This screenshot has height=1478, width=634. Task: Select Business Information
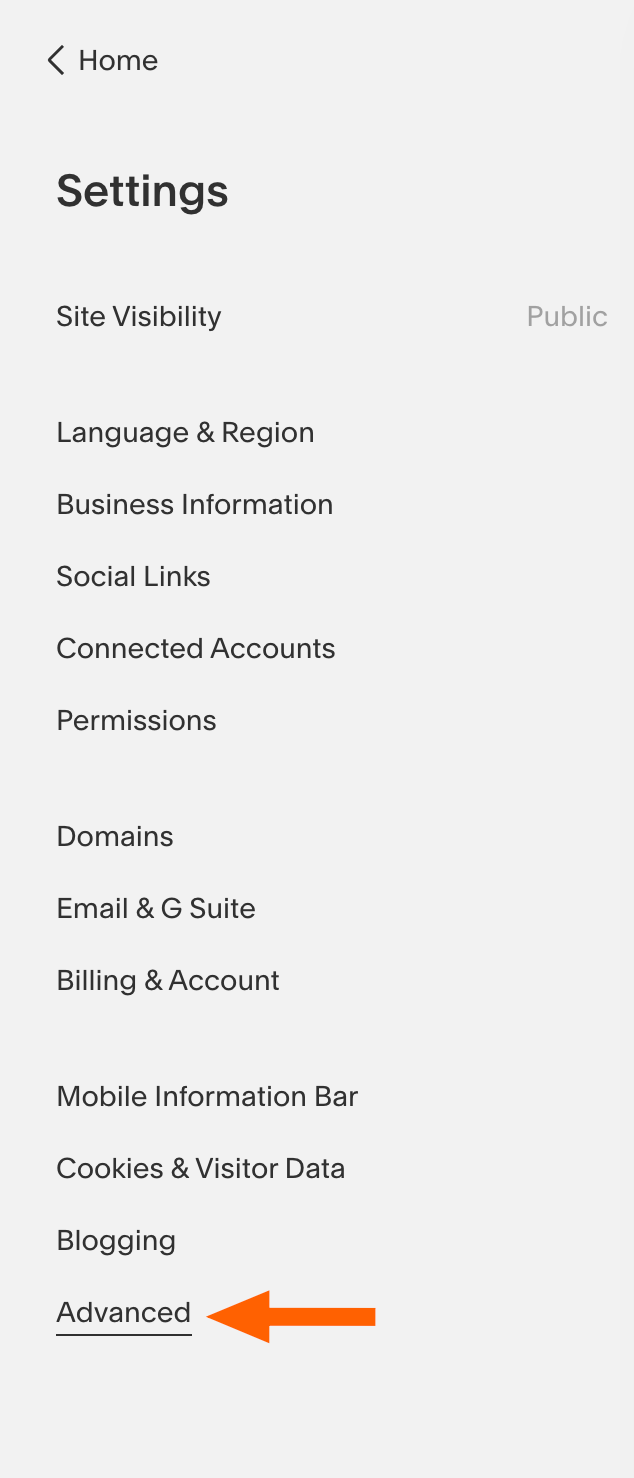click(194, 505)
